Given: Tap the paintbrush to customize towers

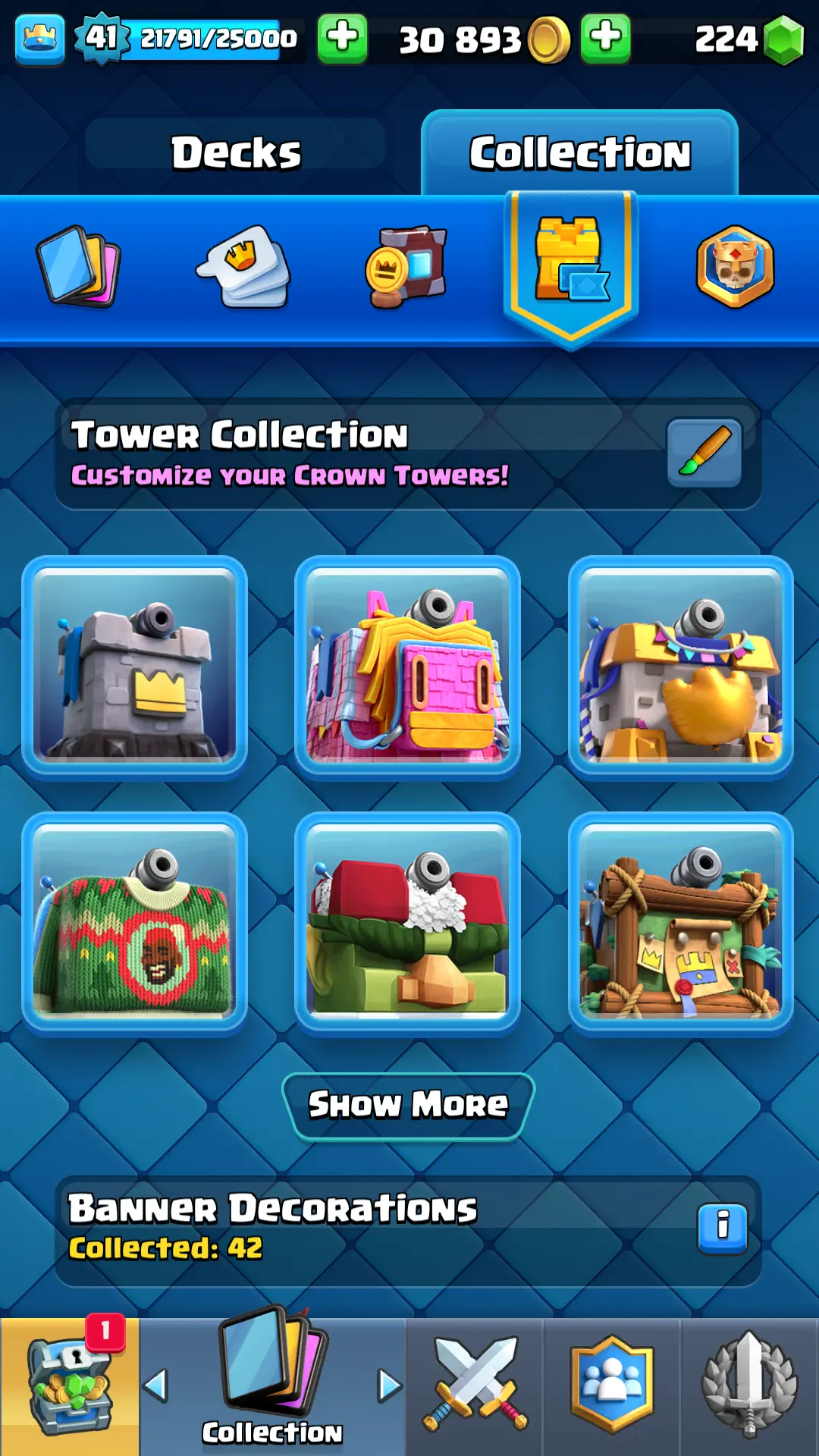Looking at the screenshot, I should 704,452.
